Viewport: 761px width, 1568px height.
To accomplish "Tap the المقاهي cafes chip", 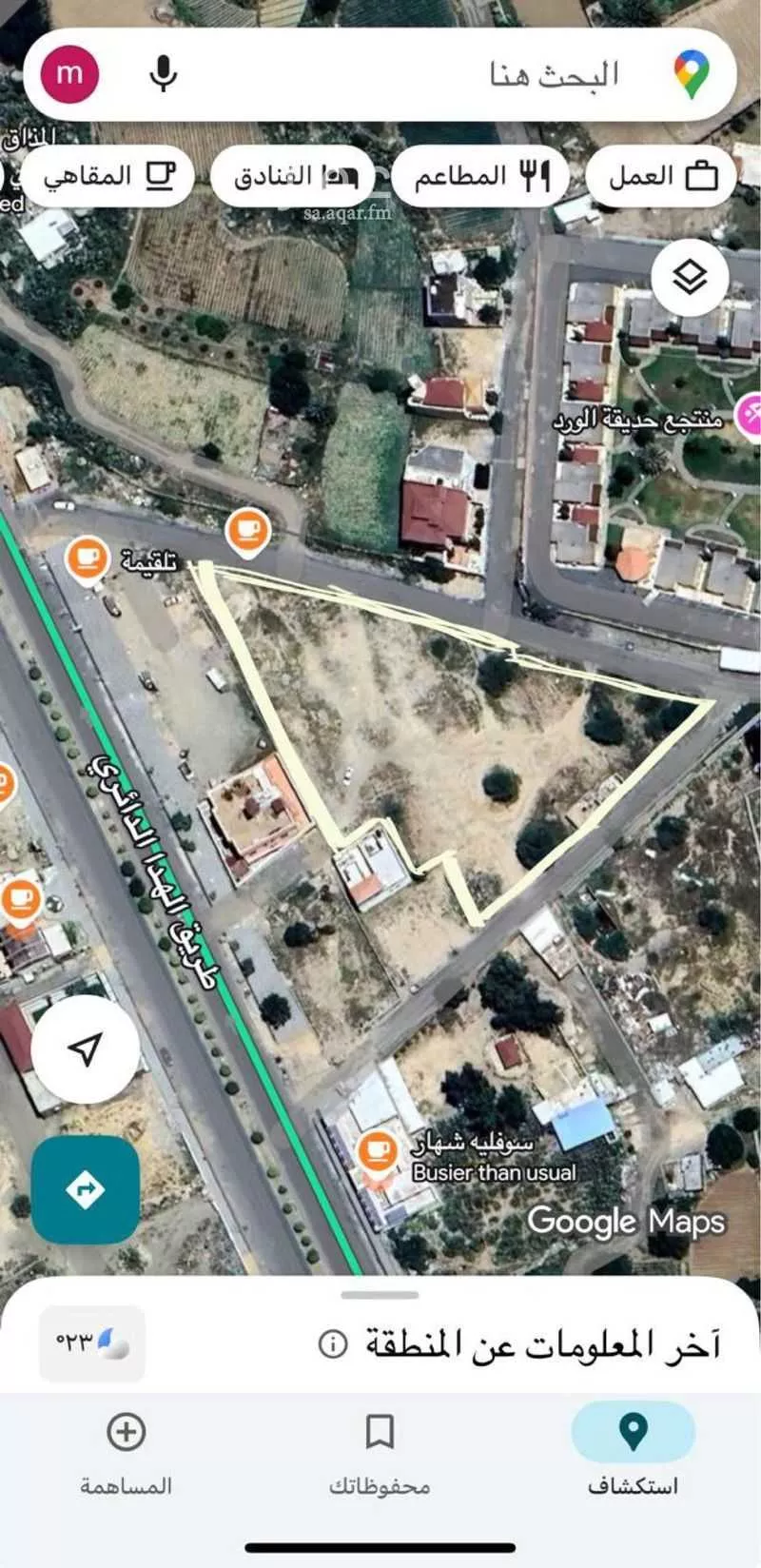I will click(x=107, y=176).
